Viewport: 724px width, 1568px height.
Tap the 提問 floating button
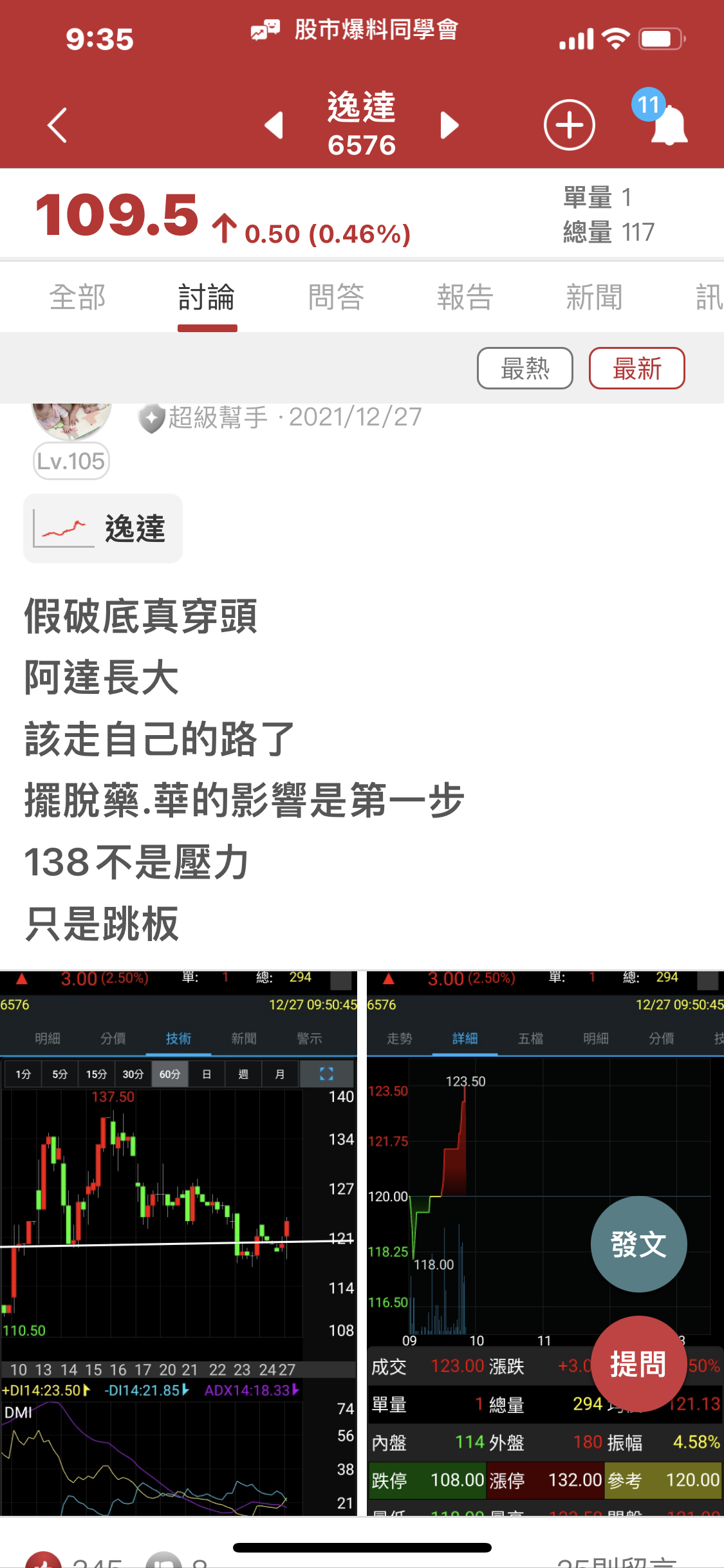click(x=638, y=1364)
